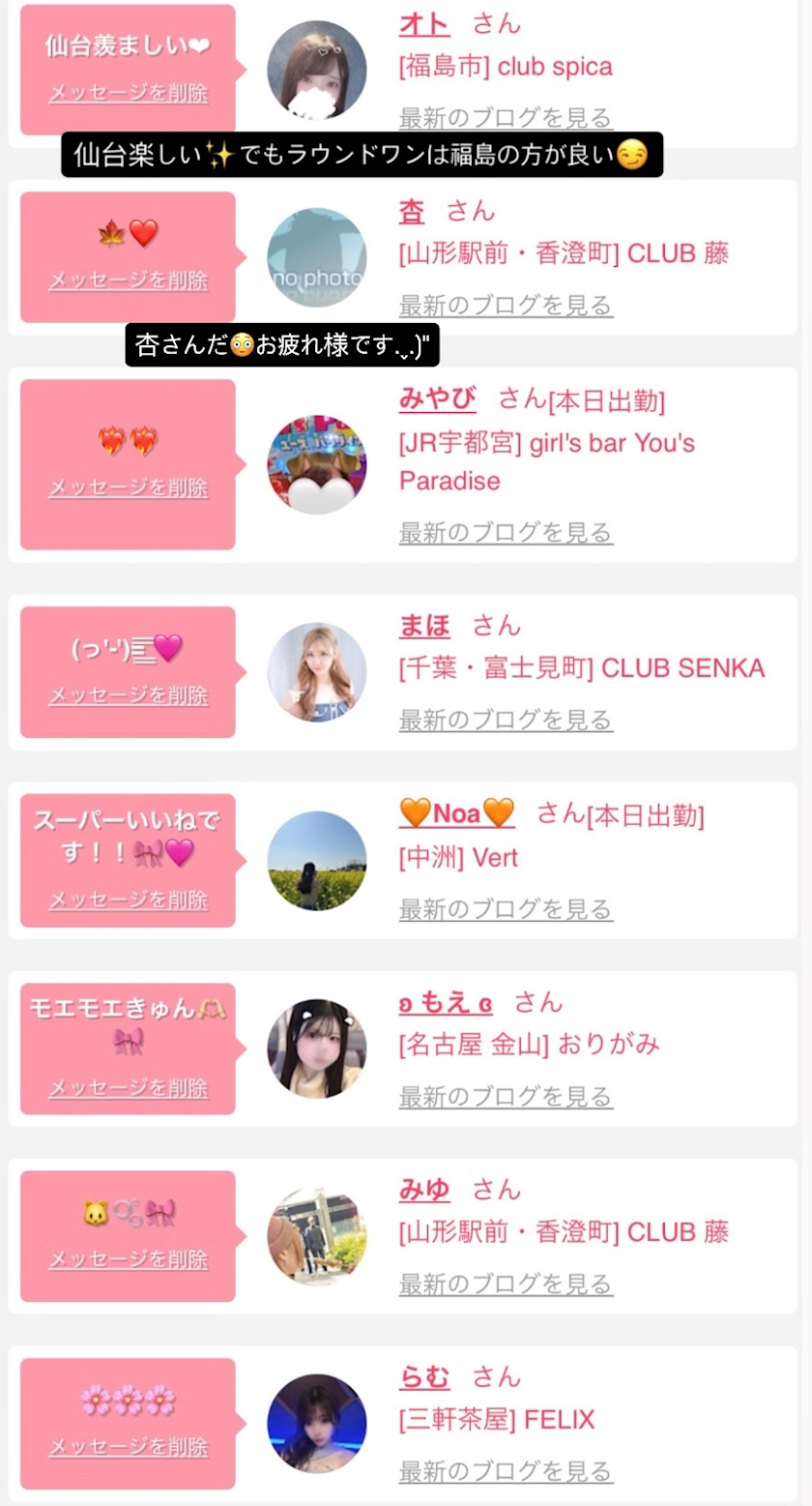Viewport: 812px width, 1506px height.
Task: Open もえ's profile name link
Action: point(446,1002)
